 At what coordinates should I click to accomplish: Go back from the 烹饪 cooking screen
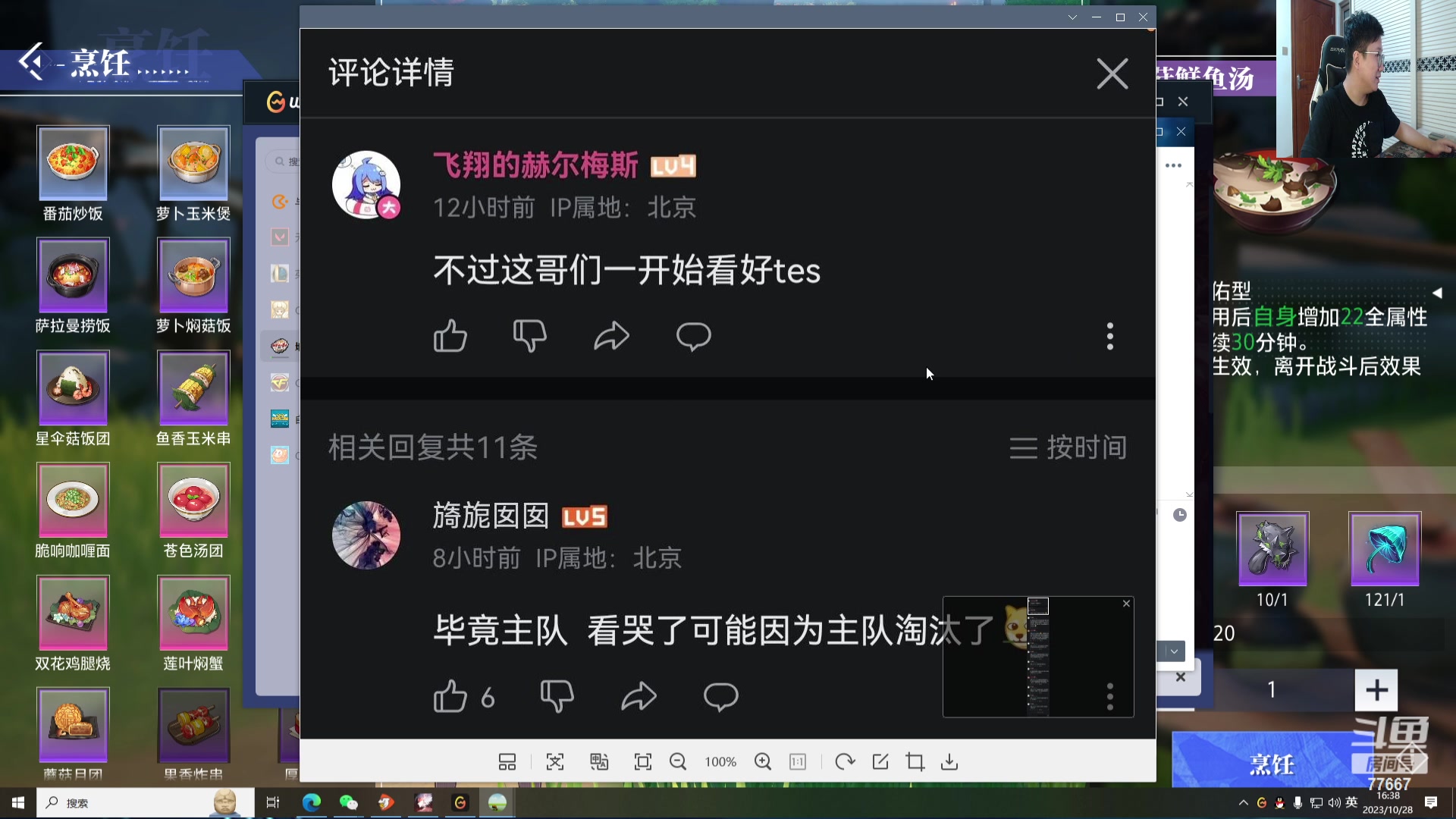tap(32, 62)
